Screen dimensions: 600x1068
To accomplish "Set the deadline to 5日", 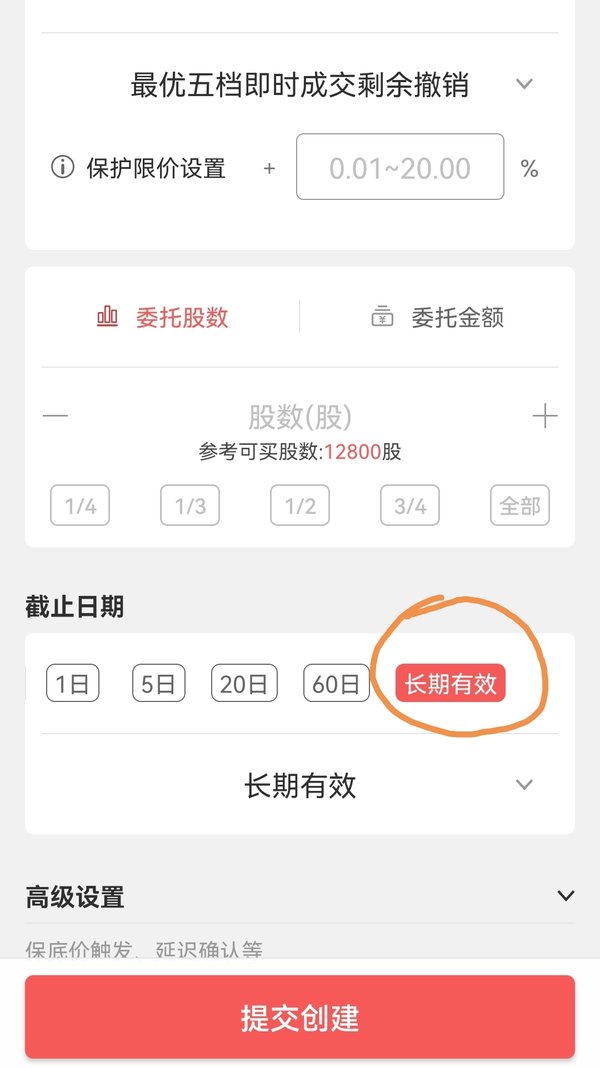I will coord(159,683).
